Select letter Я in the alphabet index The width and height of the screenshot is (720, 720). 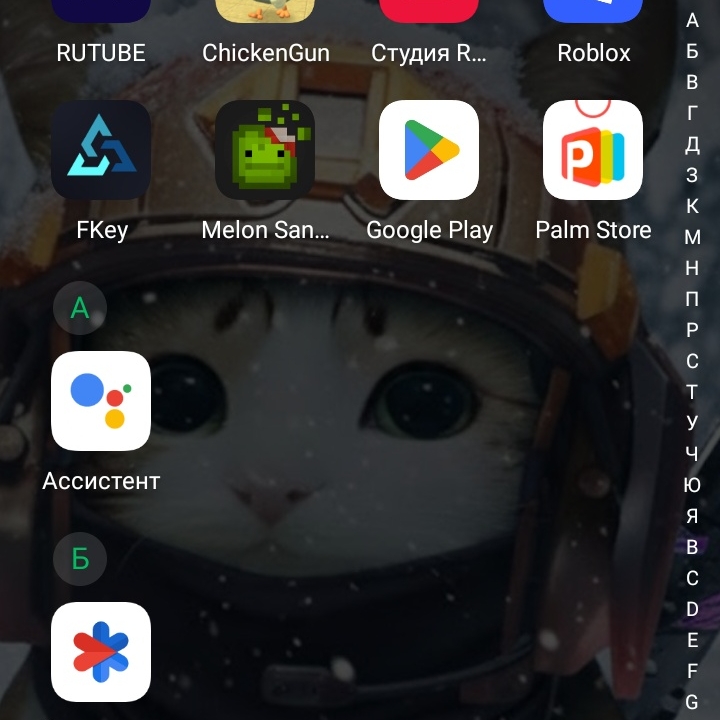pos(692,516)
